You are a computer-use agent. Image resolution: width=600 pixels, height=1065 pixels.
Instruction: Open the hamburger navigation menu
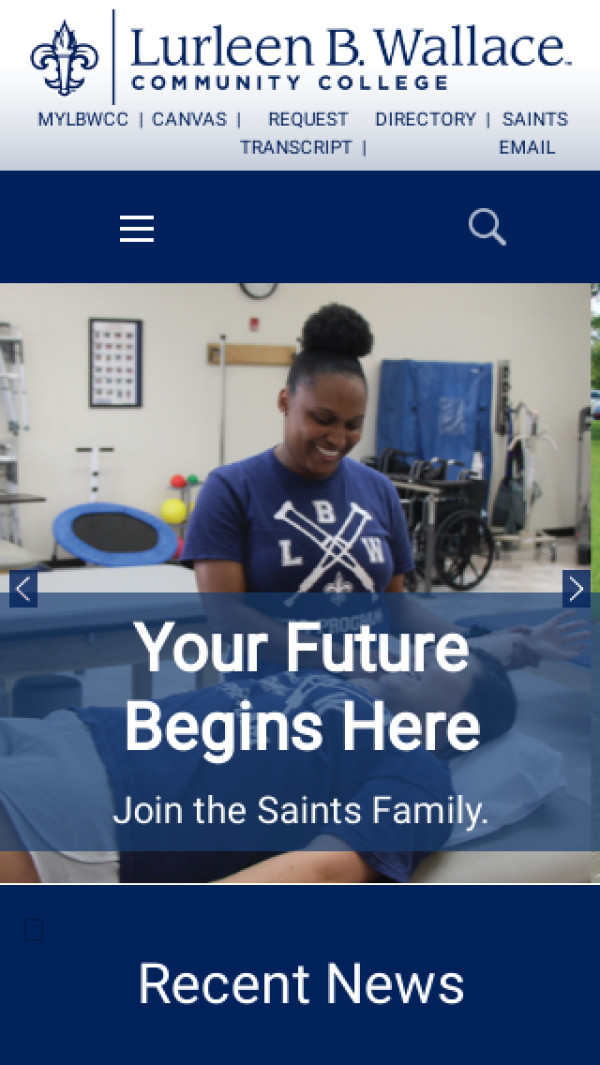pyautogui.click(x=137, y=229)
